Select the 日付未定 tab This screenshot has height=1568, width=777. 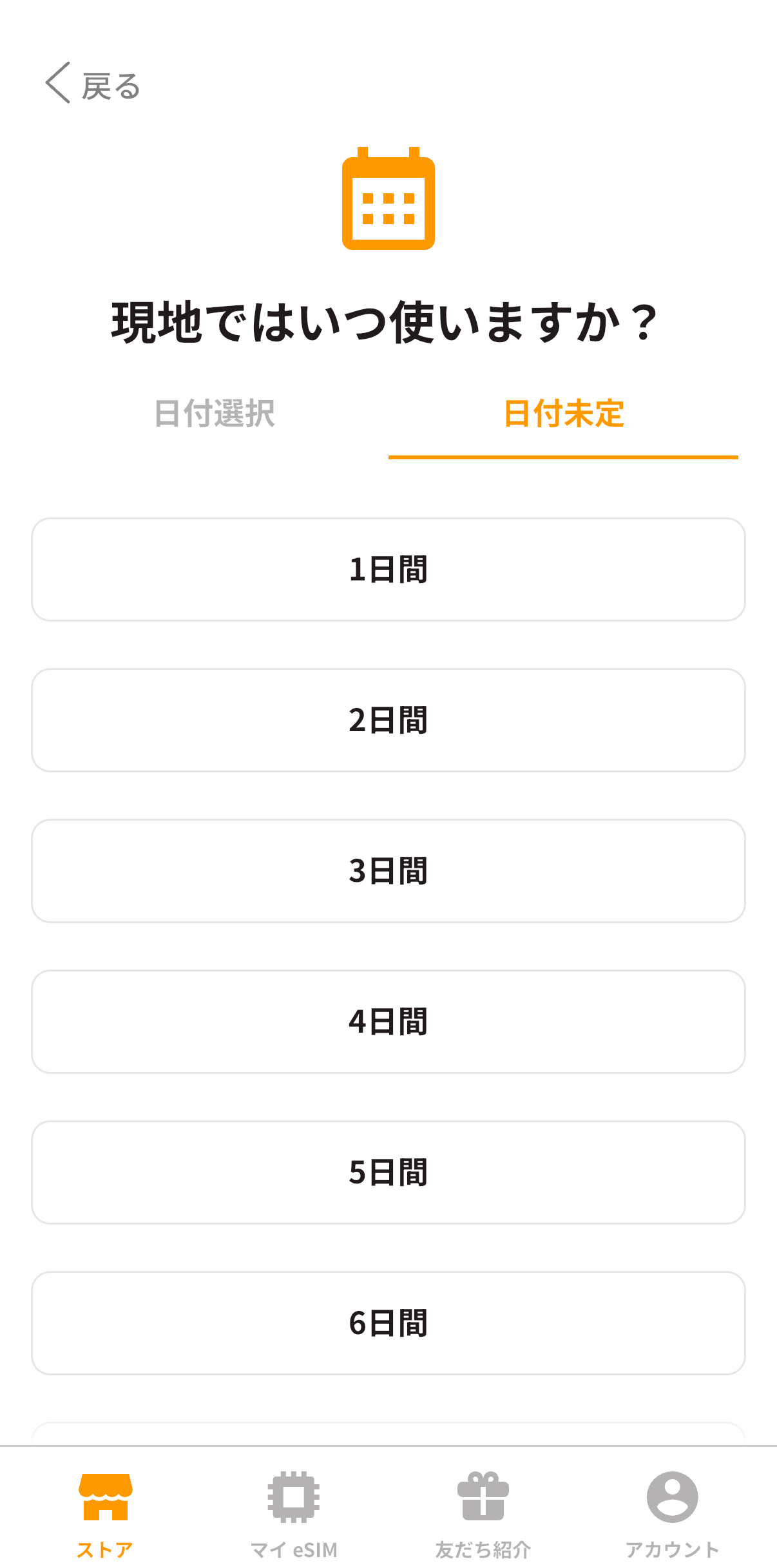[x=563, y=414]
